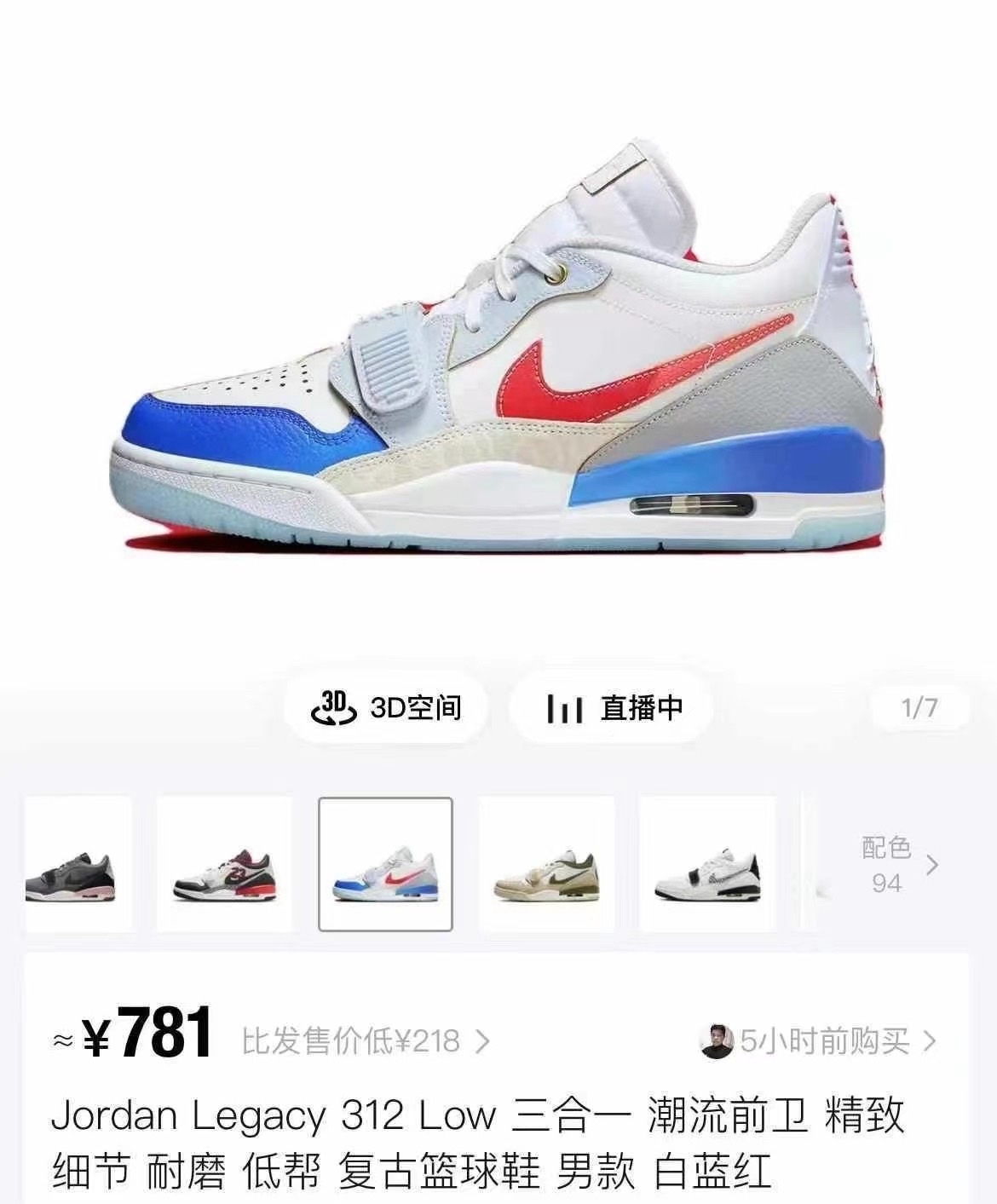
Task: Select the grey and pink colorway thumbnail
Action: 78,865
